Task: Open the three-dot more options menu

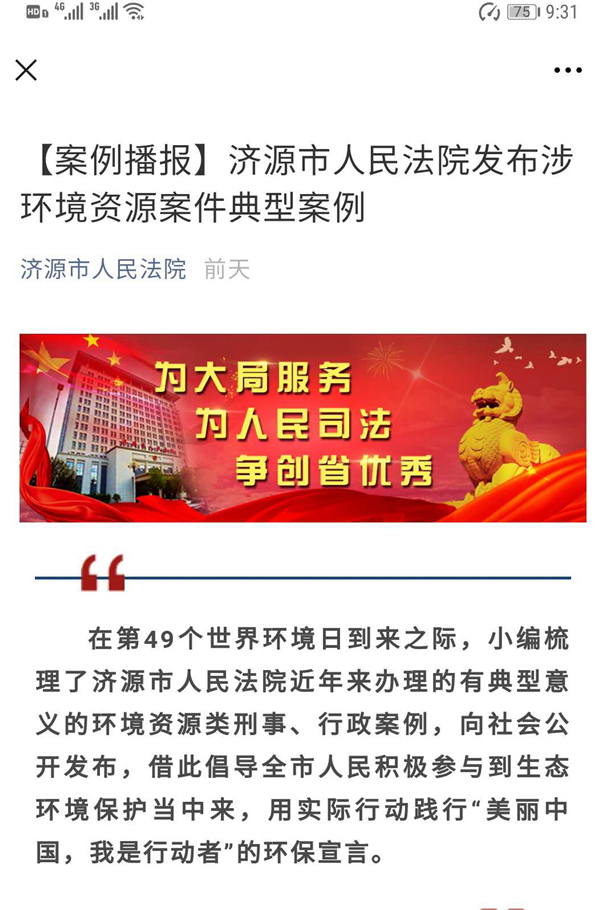Action: point(567,70)
